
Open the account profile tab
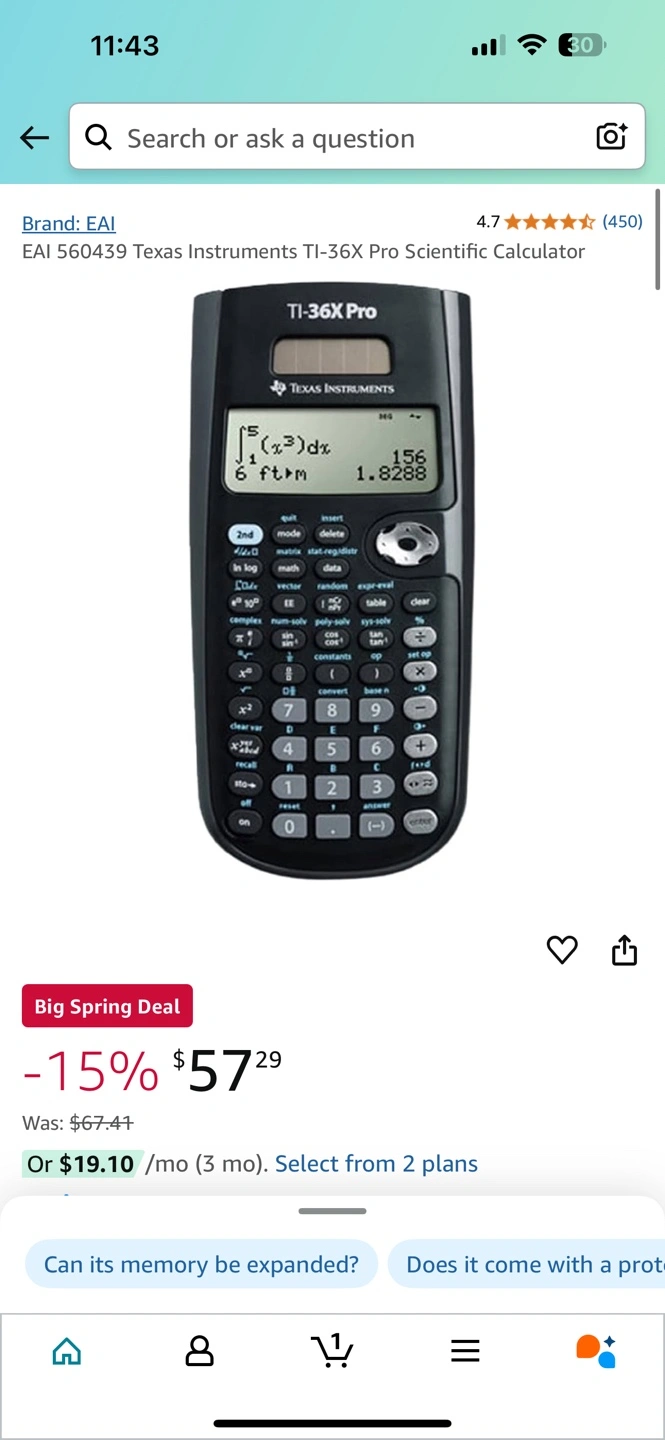pos(200,1351)
